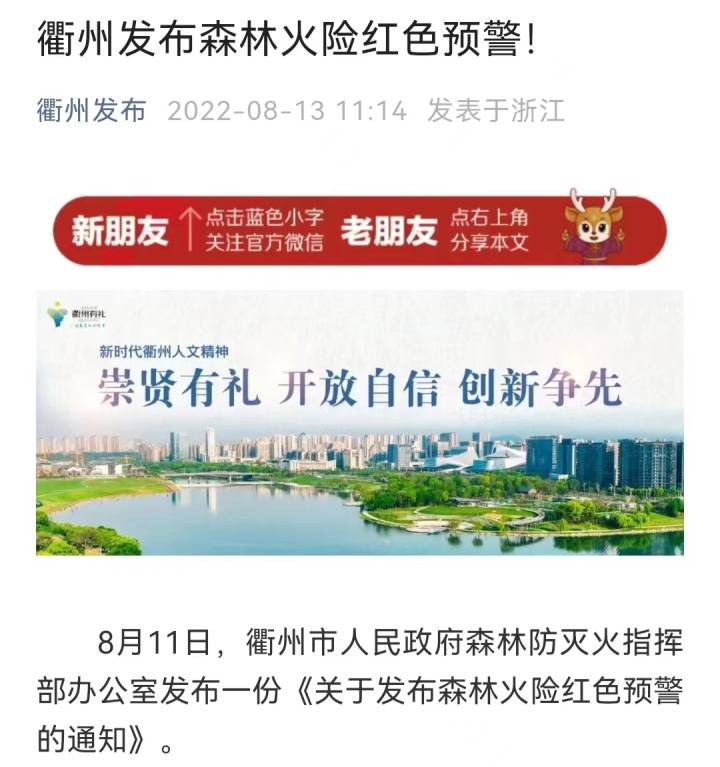The width and height of the screenshot is (720, 767).
Task: Open the 衢州发布 official account link
Action: click(91, 110)
